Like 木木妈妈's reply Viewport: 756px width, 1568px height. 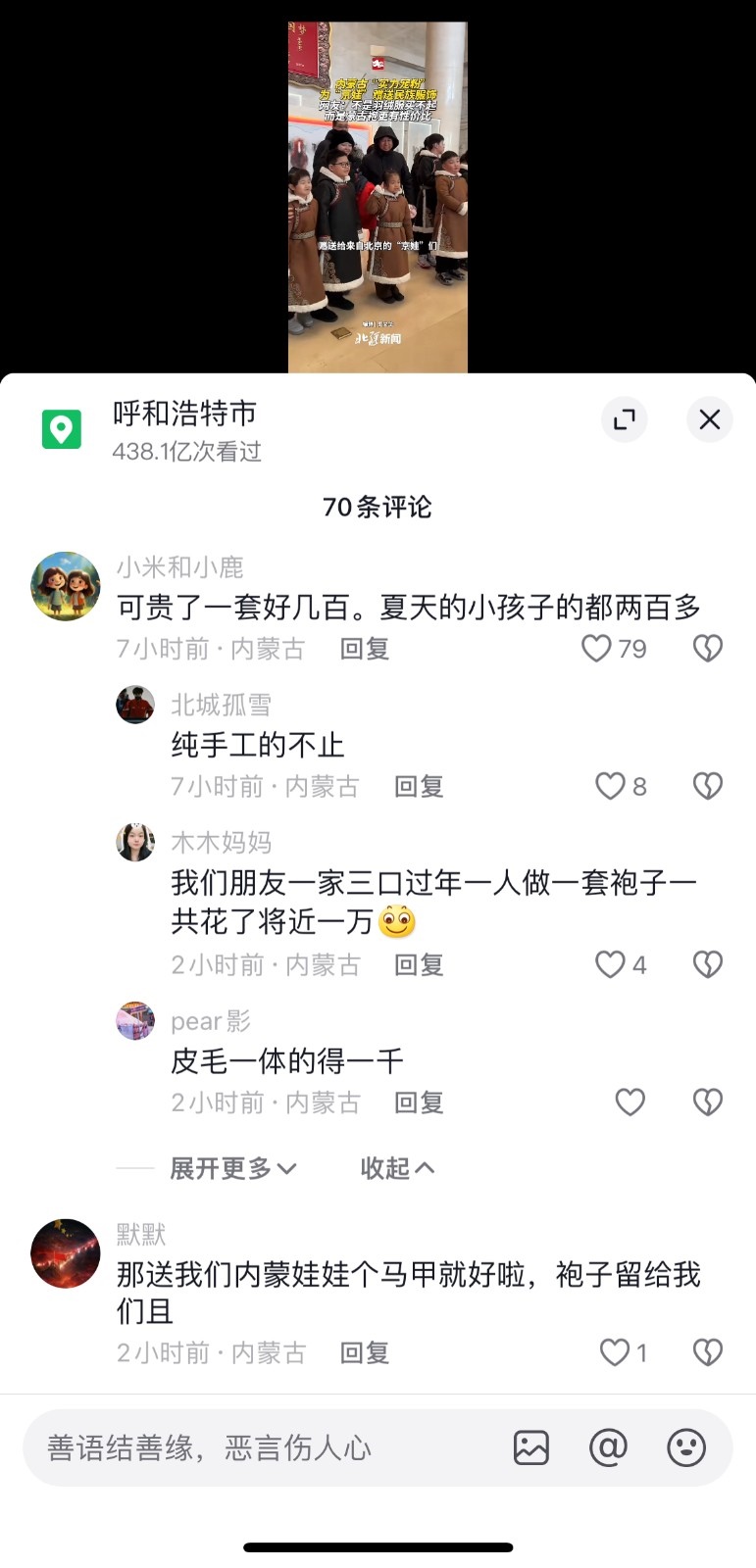pyautogui.click(x=610, y=964)
